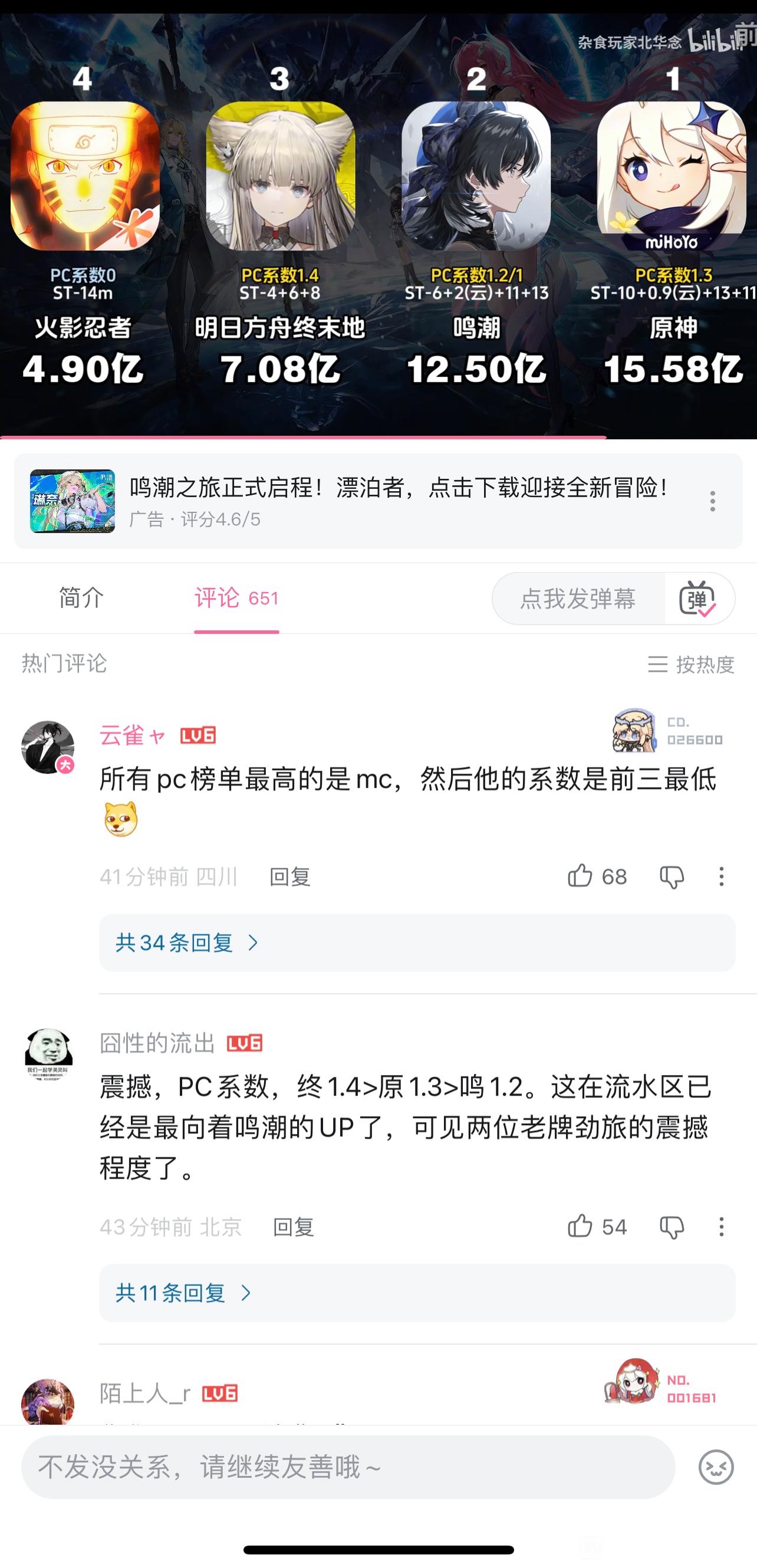The image size is (757, 1568).
Task: Toggle the 弹 danmaku display icon
Action: pyautogui.click(x=697, y=599)
